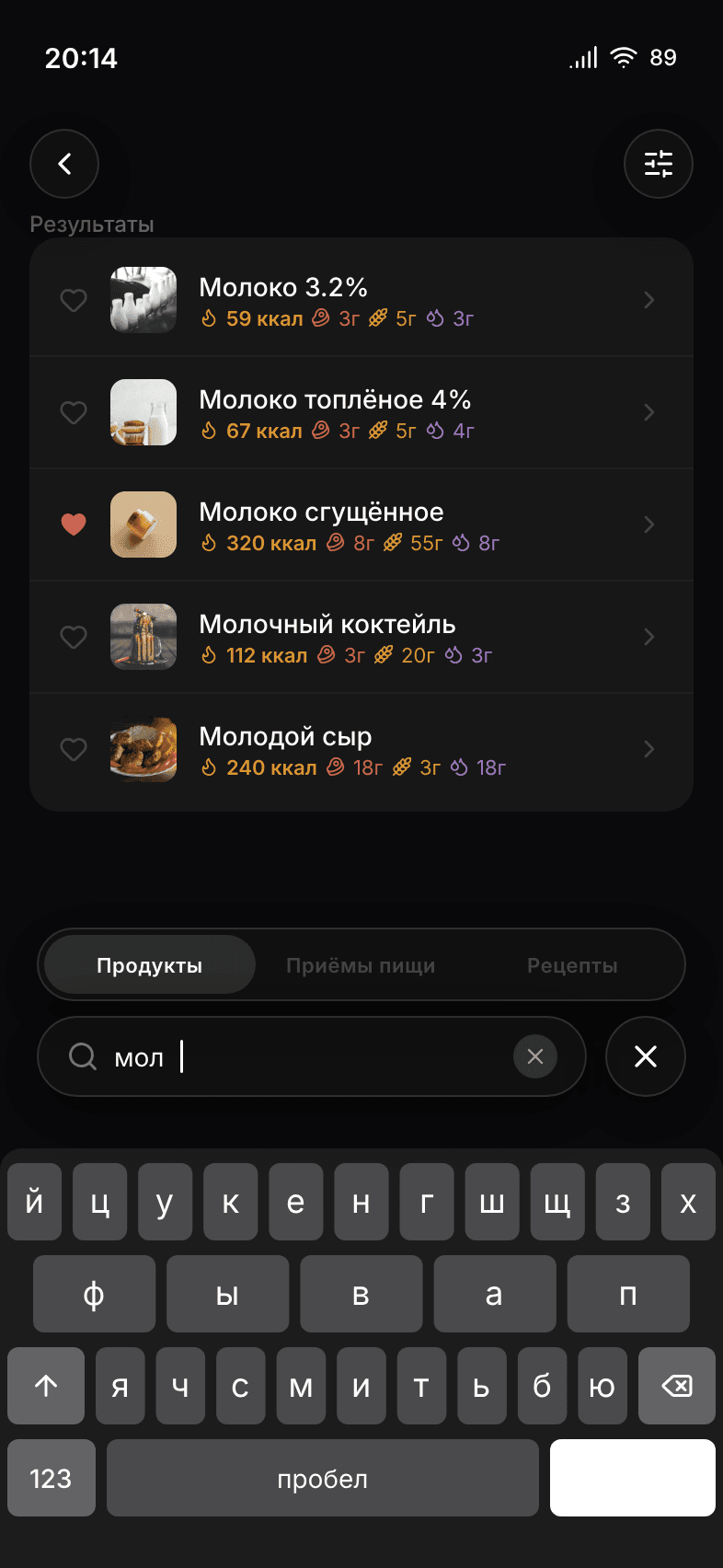Screen dimensions: 723x1568
Task: Show the Рецепты tab
Action: pyautogui.click(x=572, y=965)
